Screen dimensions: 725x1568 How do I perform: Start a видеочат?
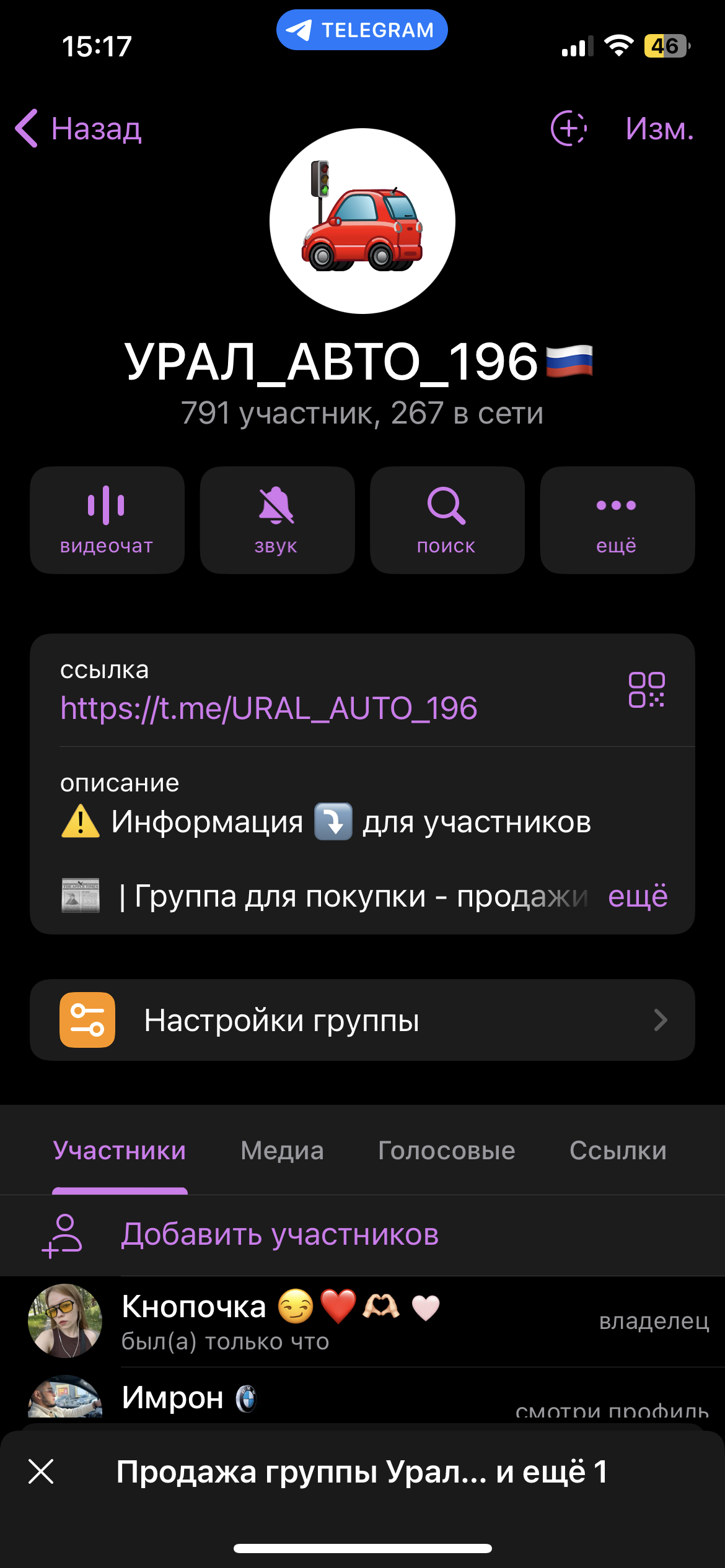click(107, 520)
